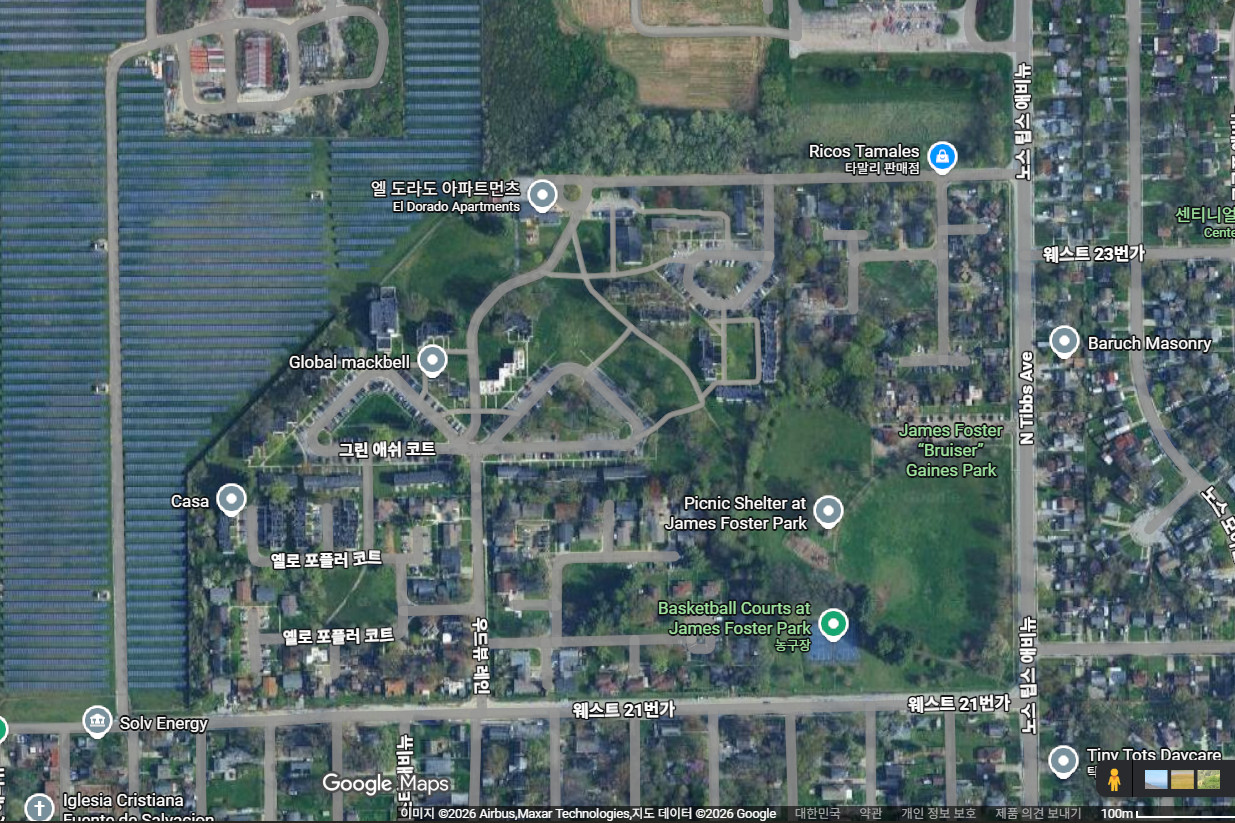Activate the Street View pegman

point(1114,780)
